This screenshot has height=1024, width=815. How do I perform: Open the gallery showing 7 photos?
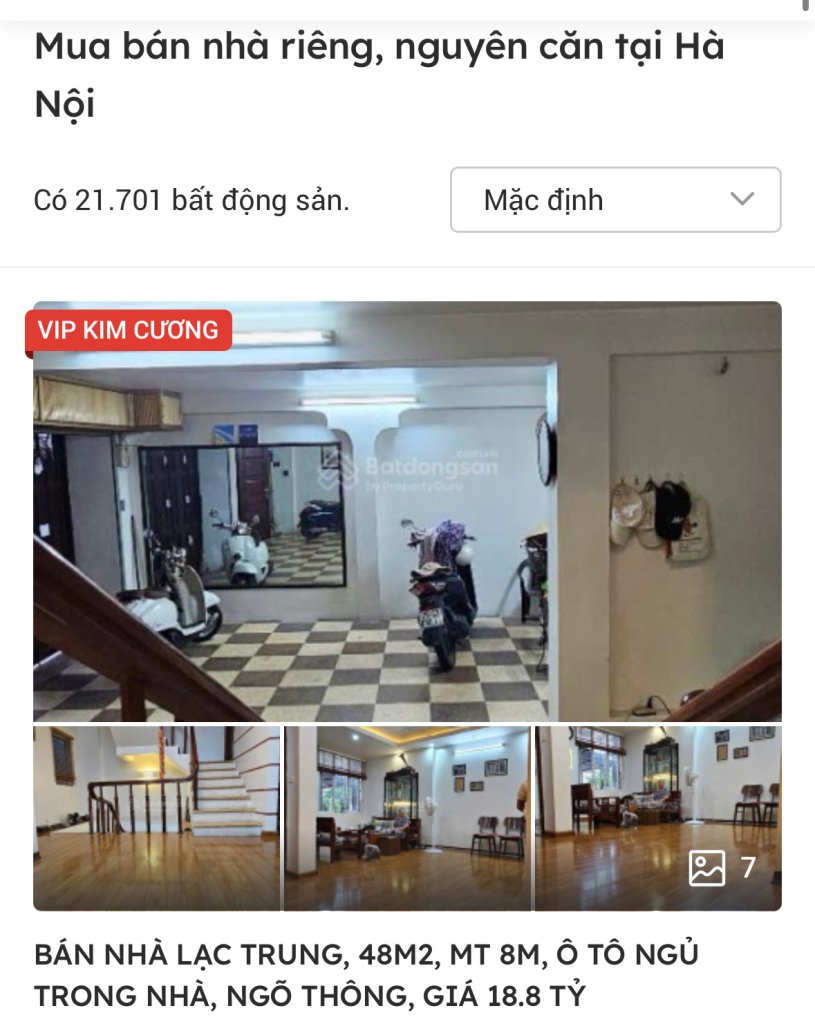tap(722, 867)
